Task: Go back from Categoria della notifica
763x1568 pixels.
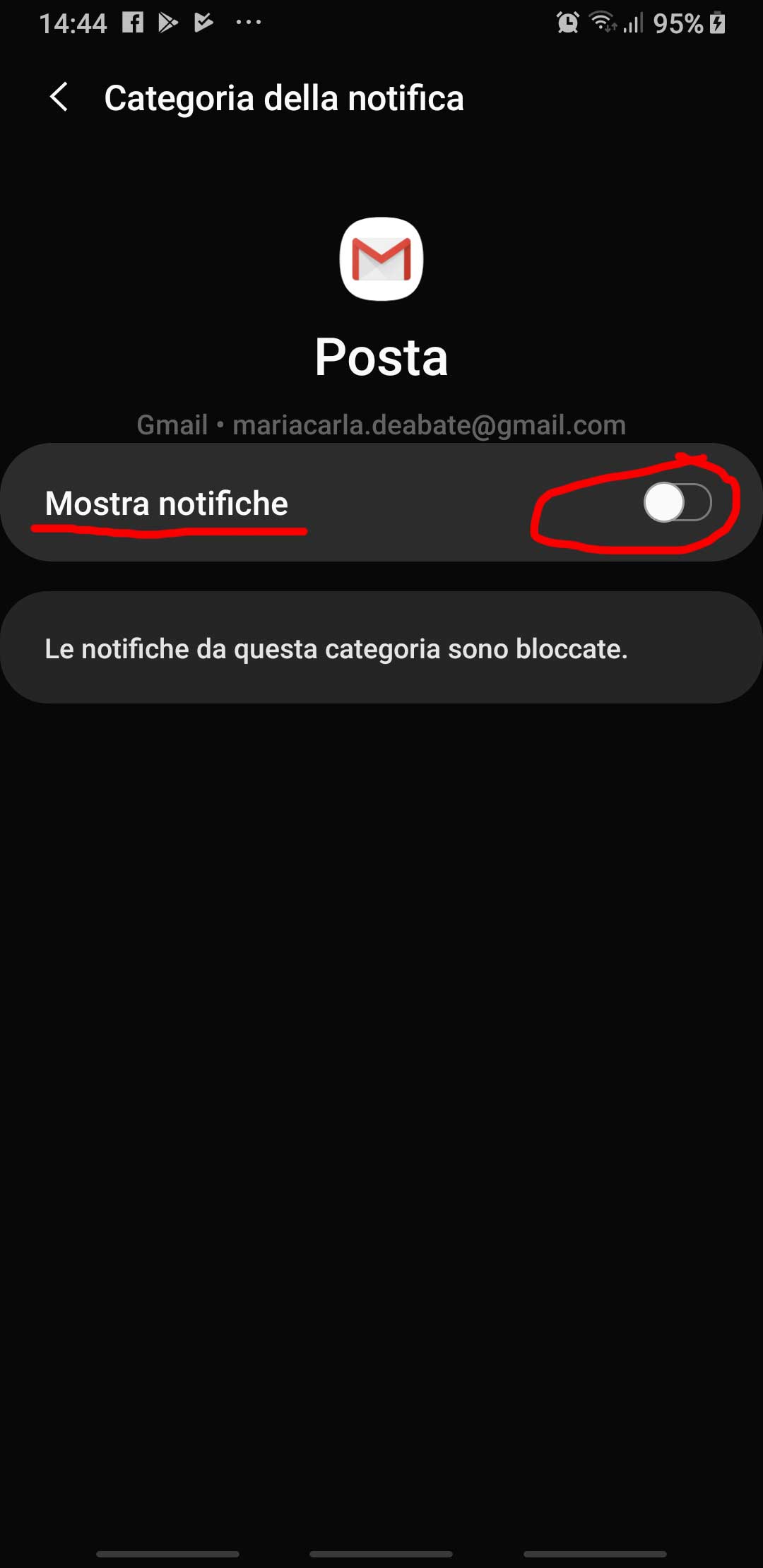Action: point(59,97)
